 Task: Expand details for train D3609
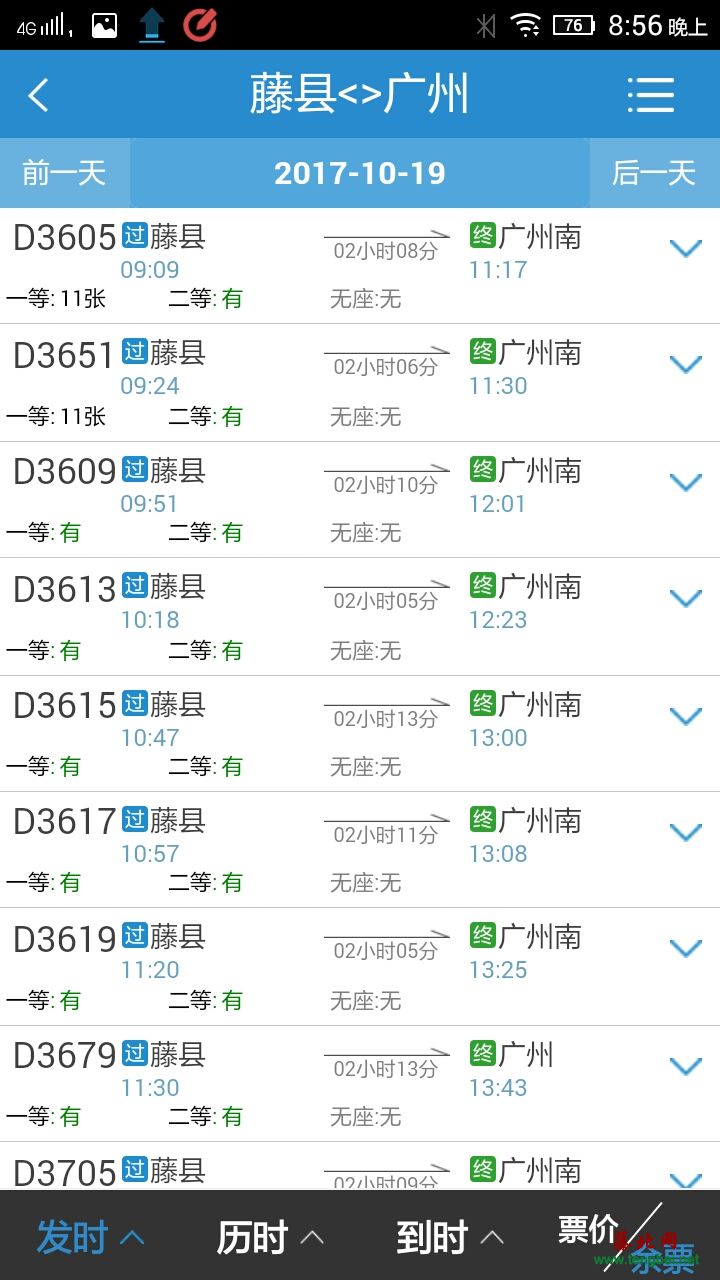click(x=685, y=482)
